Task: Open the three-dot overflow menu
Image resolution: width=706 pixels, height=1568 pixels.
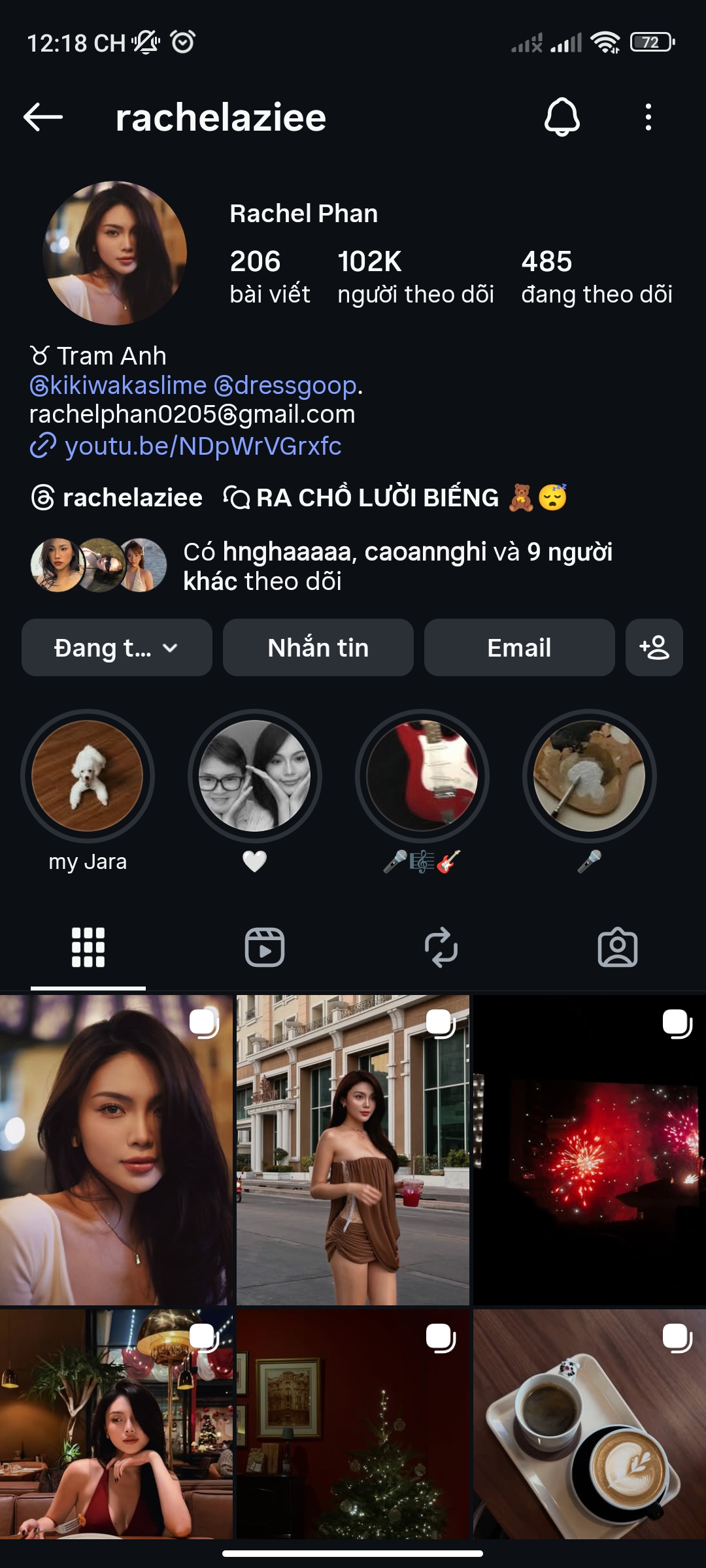Action: coord(648,118)
